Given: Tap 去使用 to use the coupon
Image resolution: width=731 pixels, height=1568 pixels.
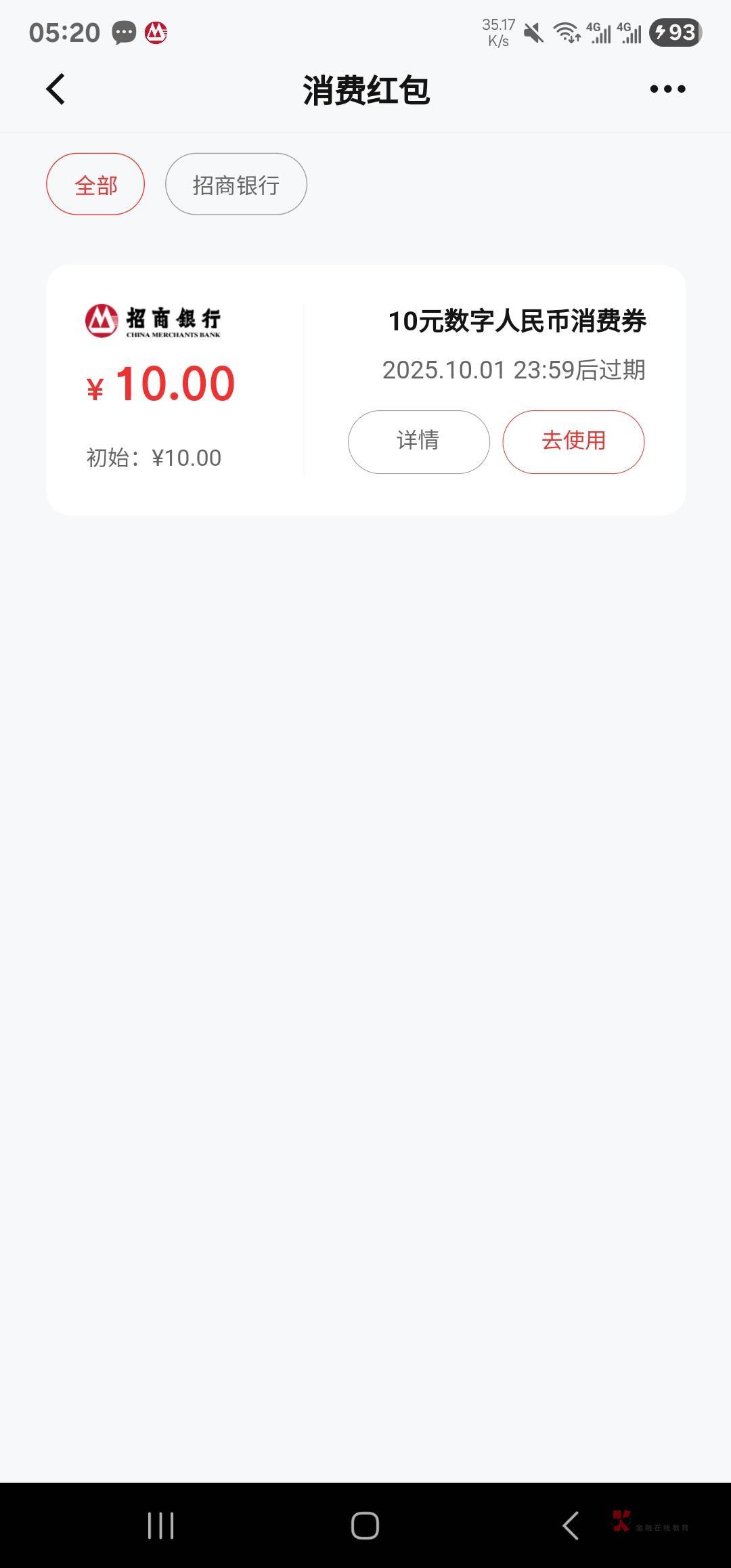Looking at the screenshot, I should tap(573, 441).
